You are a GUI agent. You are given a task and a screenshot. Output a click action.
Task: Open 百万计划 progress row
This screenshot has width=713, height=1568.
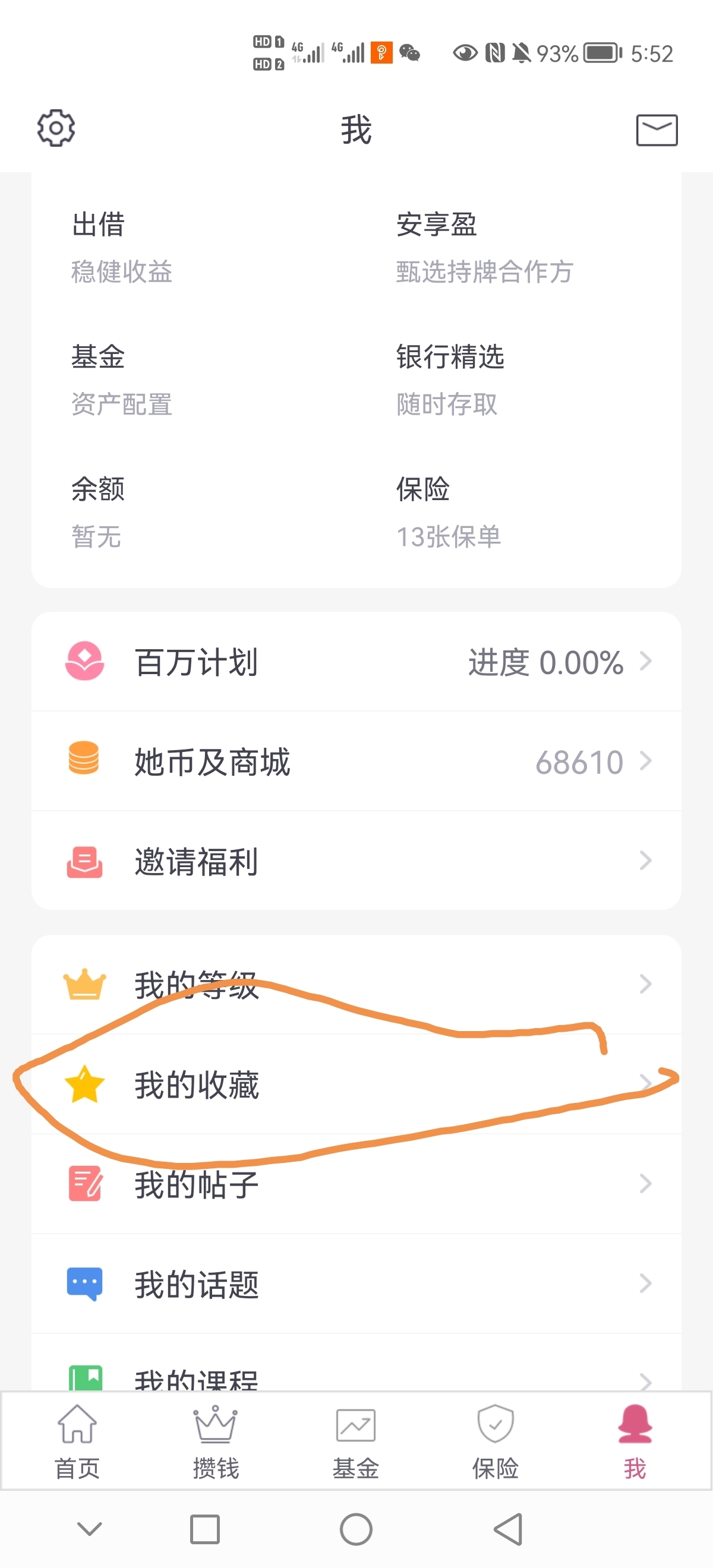tap(356, 662)
